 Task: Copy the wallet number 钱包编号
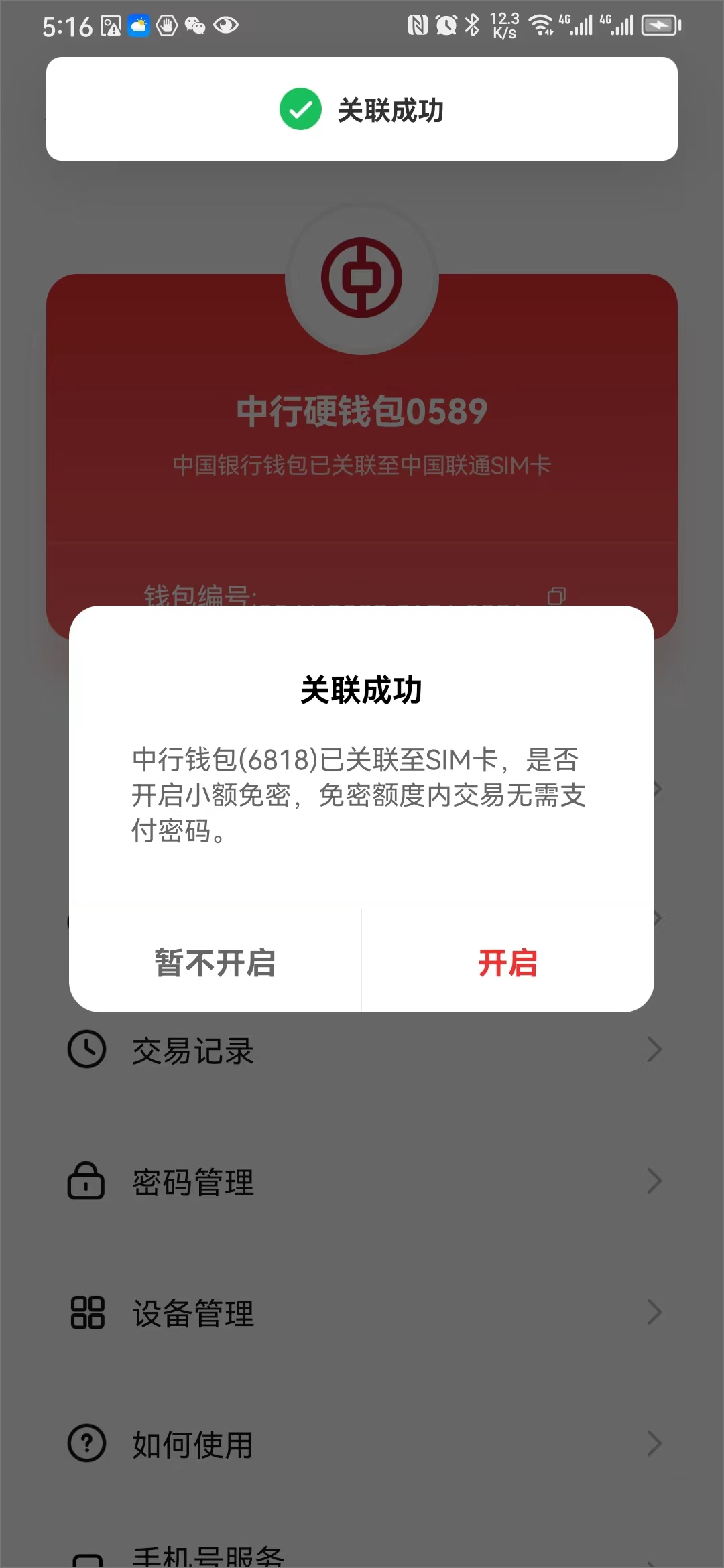556,595
